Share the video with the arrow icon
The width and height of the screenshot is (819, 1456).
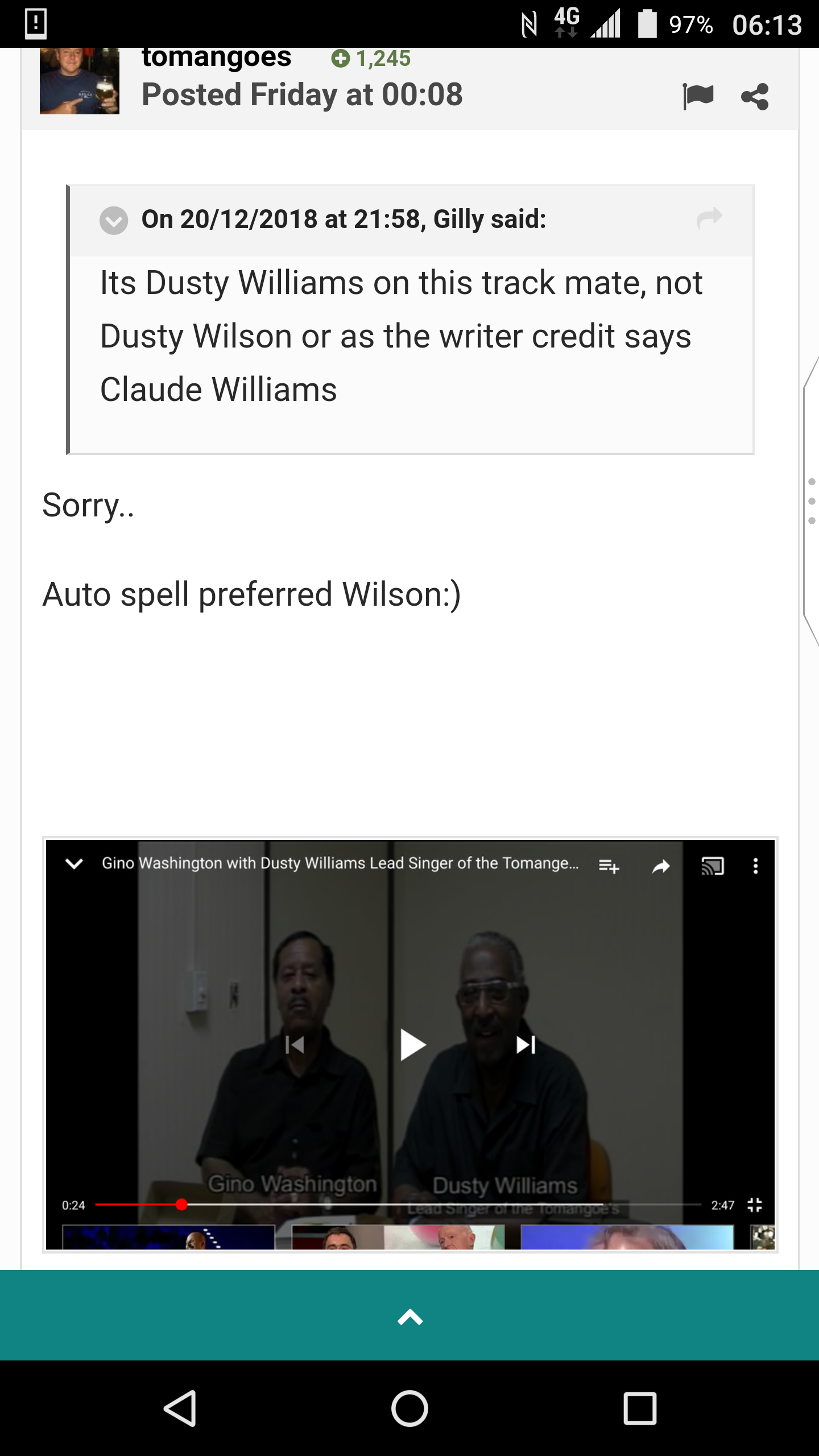tap(661, 866)
